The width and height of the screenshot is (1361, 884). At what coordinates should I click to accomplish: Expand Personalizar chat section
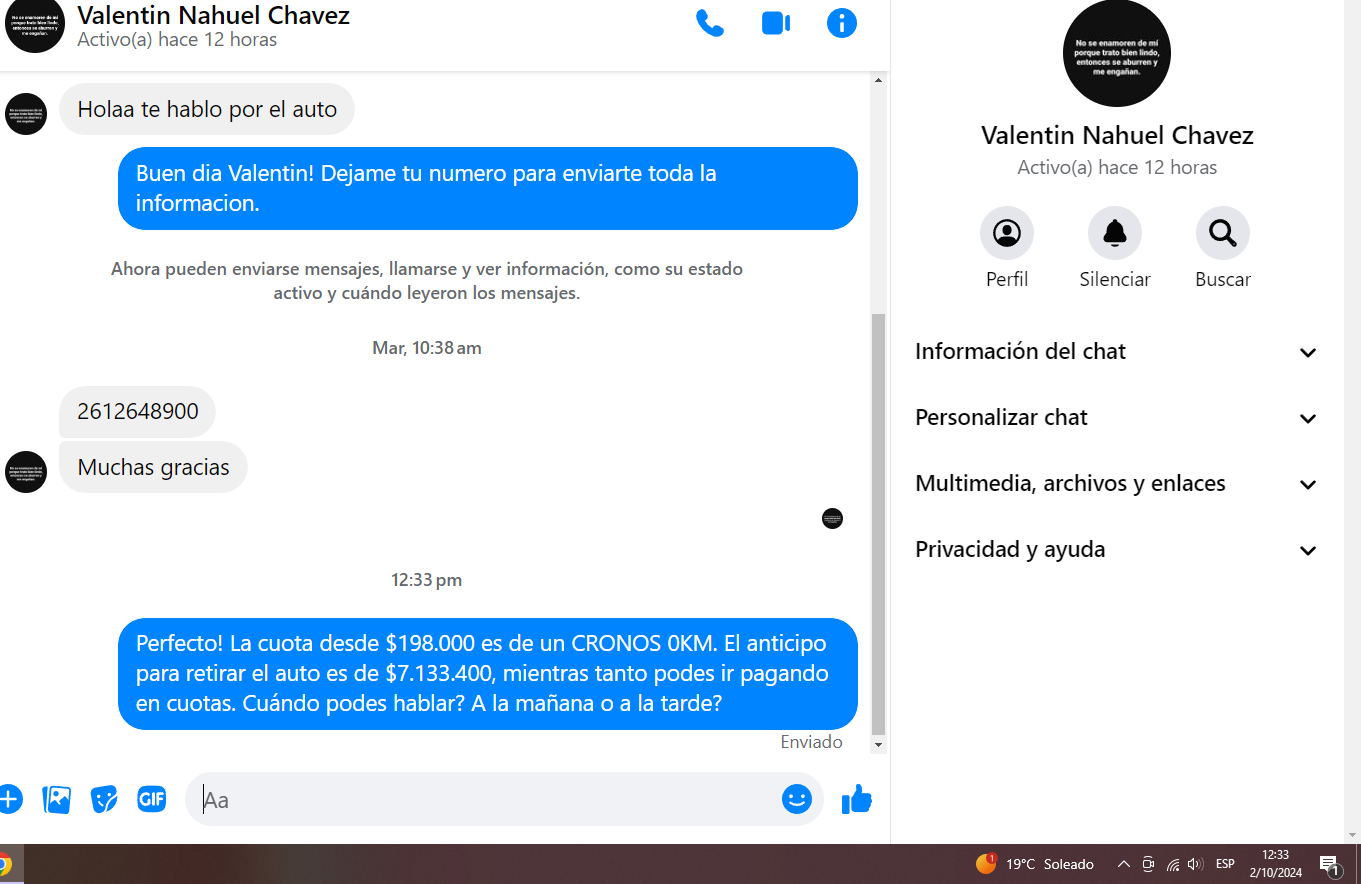(1116, 418)
